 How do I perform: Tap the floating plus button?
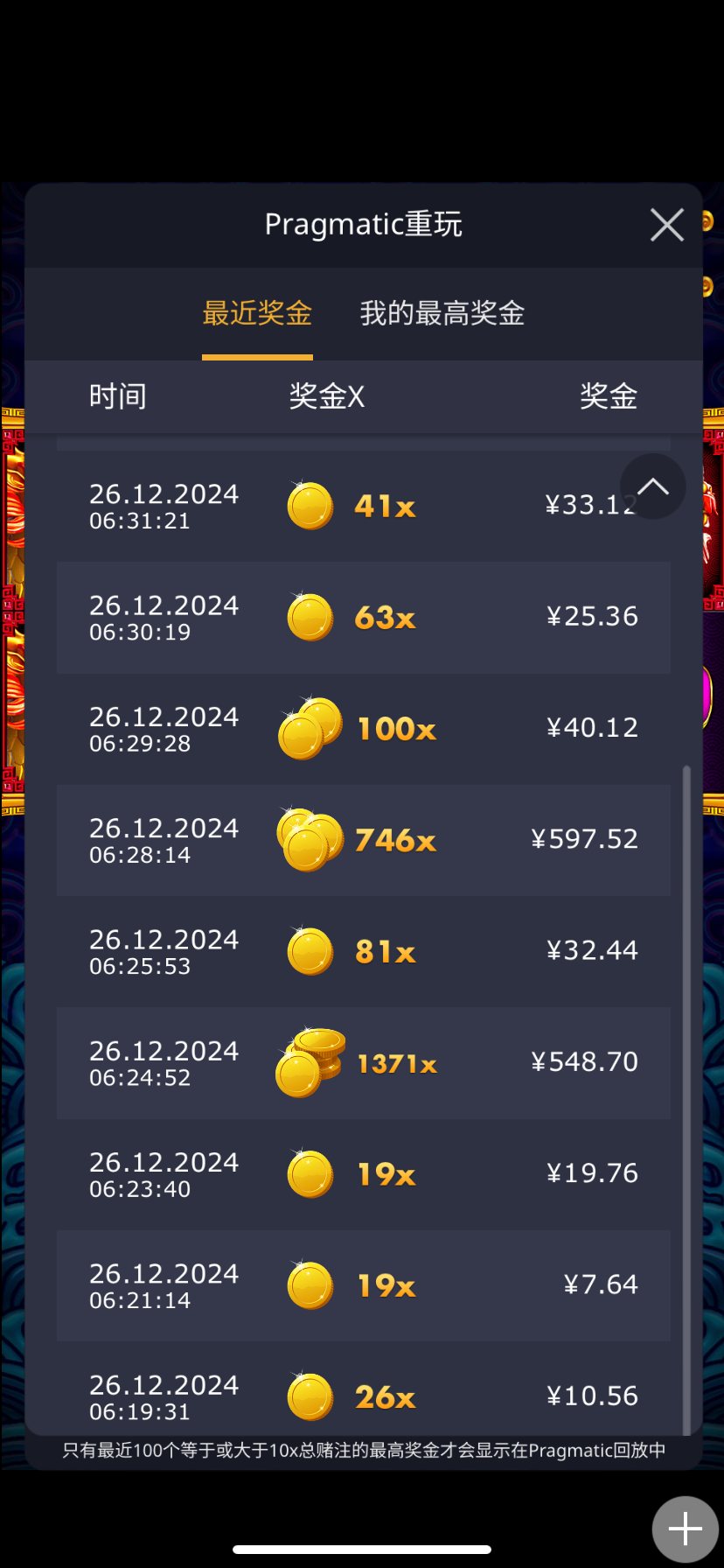pos(685,1529)
